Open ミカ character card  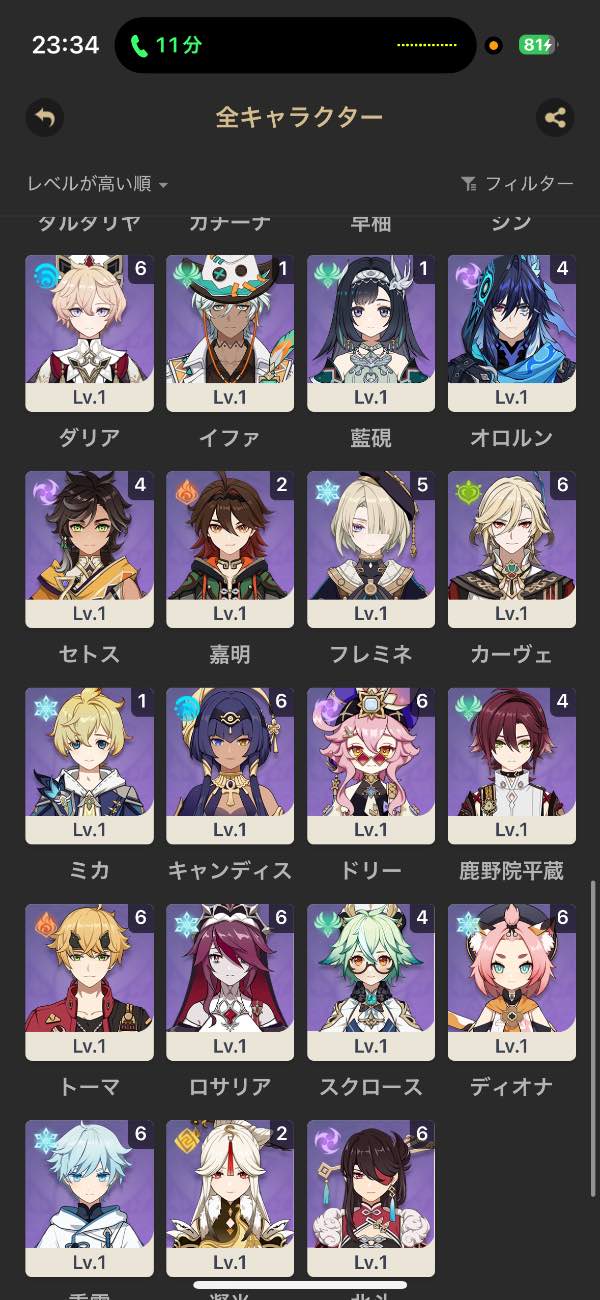pos(90,765)
